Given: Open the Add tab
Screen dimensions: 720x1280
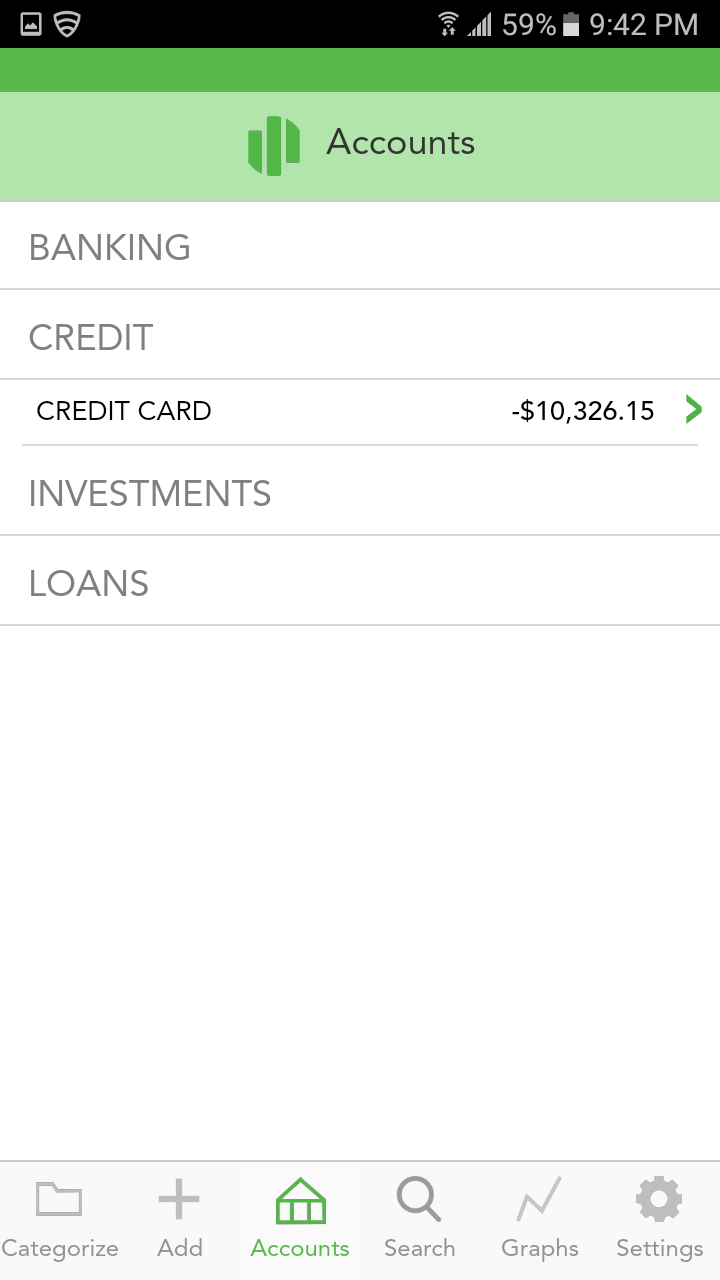Looking at the screenshot, I should coord(180,1218).
